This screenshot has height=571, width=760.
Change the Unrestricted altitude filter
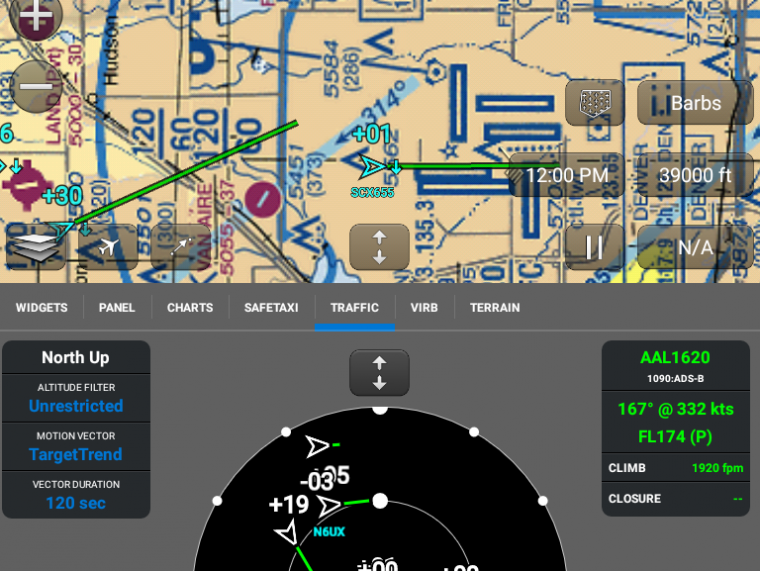coord(76,406)
